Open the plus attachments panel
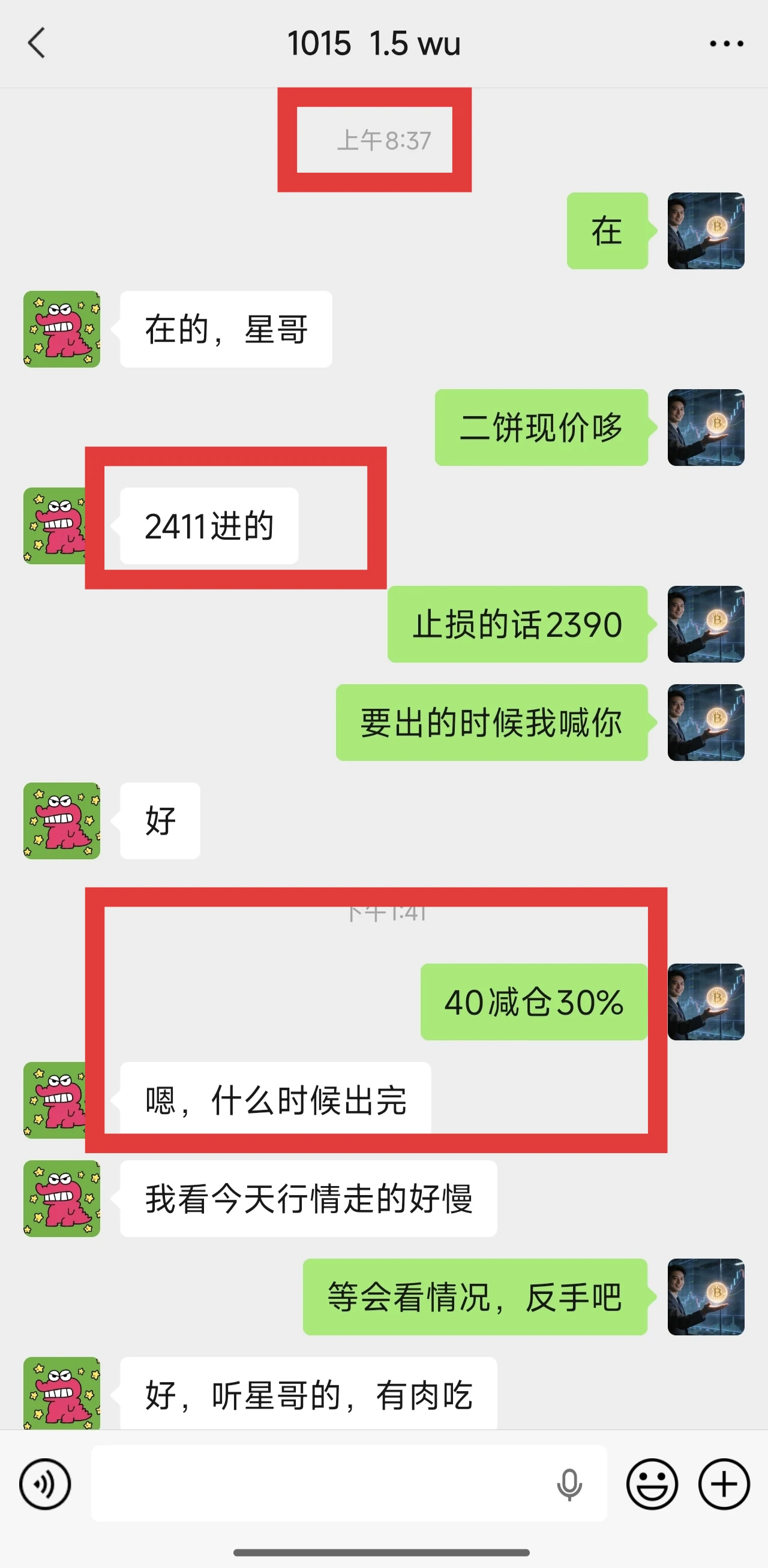The height and width of the screenshot is (1568, 768). (724, 1484)
